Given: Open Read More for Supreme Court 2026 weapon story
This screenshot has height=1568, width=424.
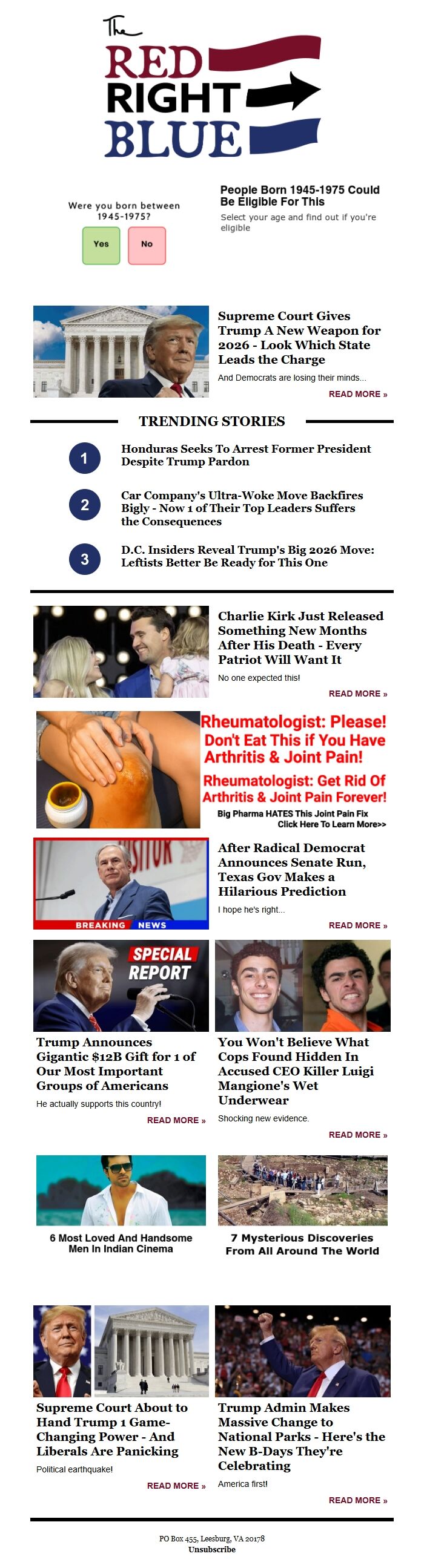Looking at the screenshot, I should (x=357, y=394).
